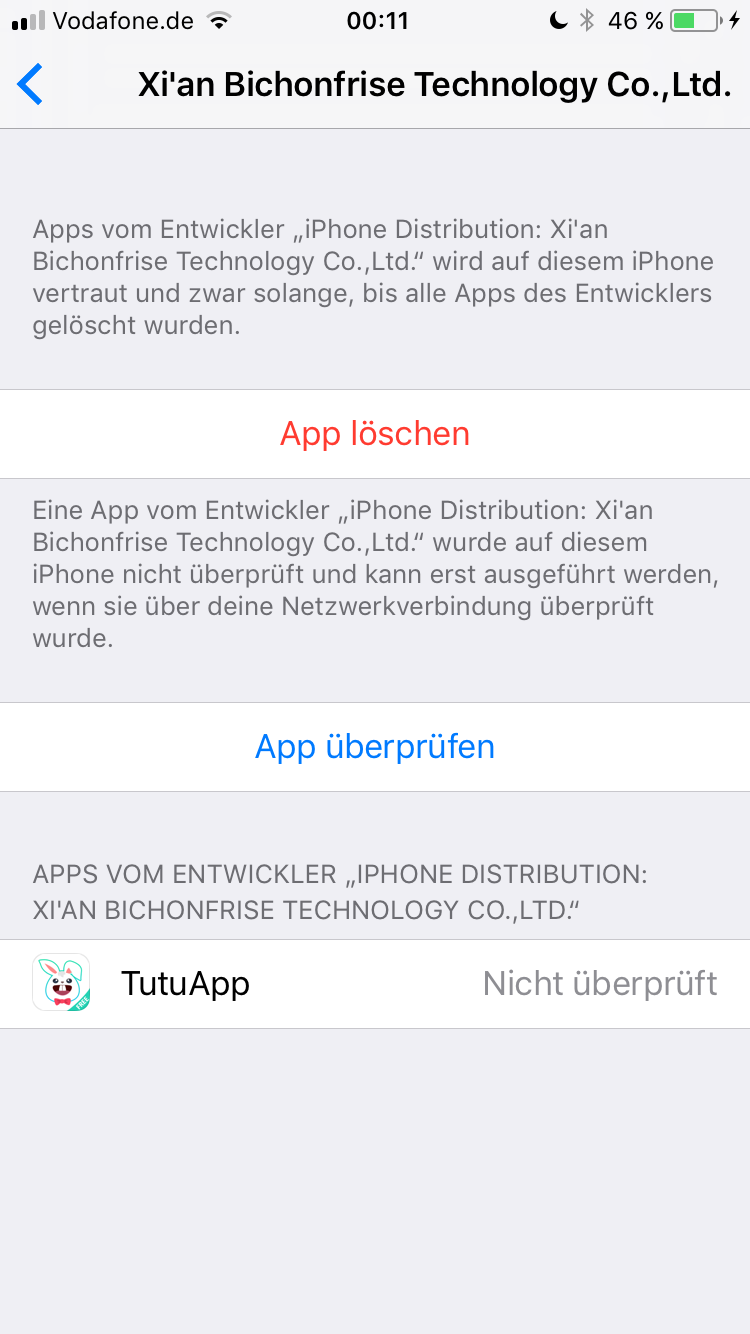Tap the red App löschen button
750x1334 pixels.
pyautogui.click(x=375, y=434)
